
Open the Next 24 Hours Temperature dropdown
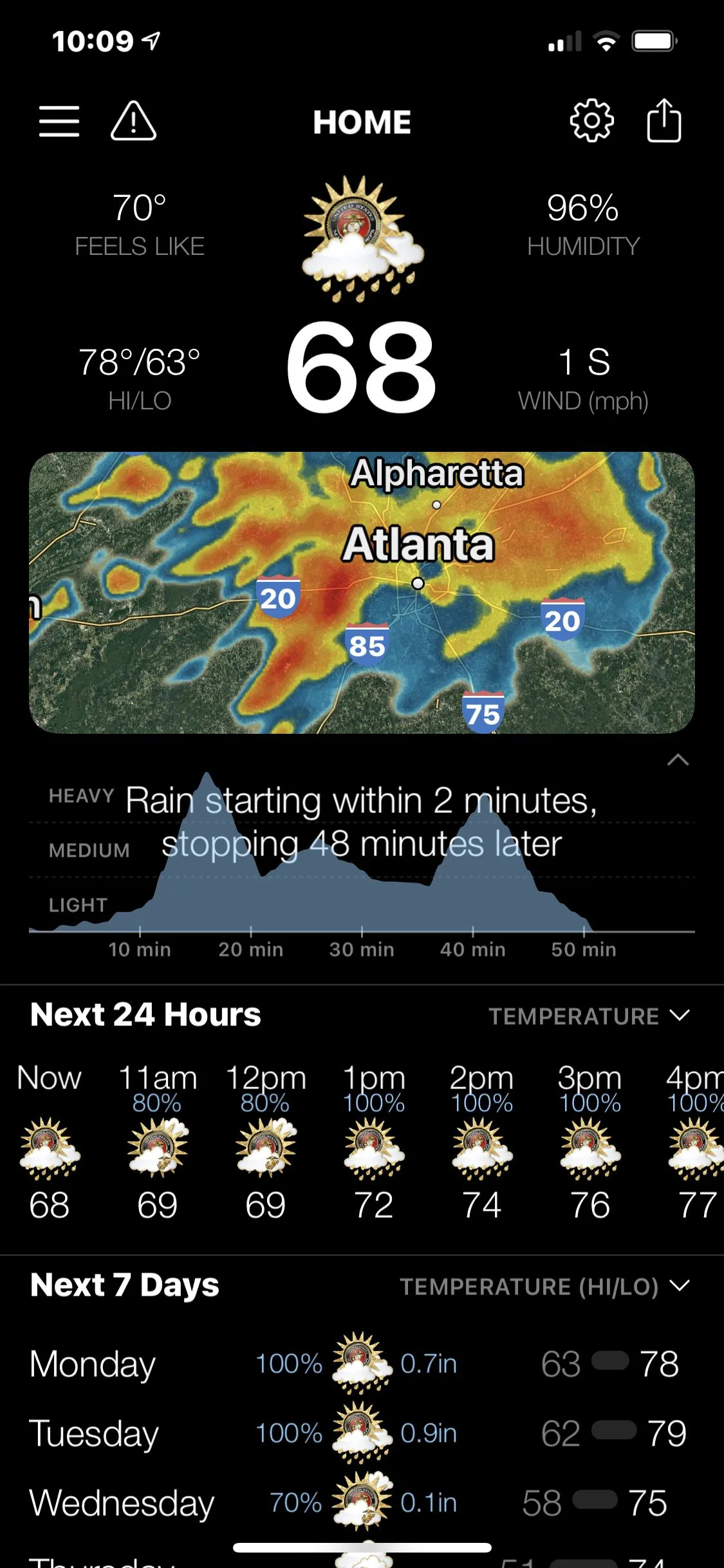[x=588, y=1016]
